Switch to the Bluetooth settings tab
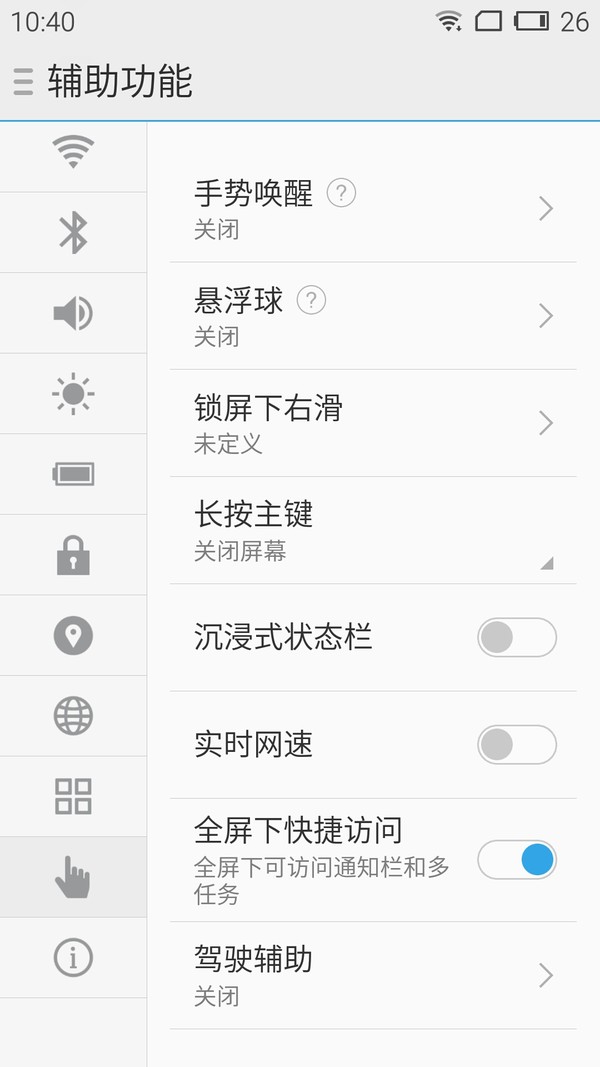The width and height of the screenshot is (600, 1067). (73, 233)
